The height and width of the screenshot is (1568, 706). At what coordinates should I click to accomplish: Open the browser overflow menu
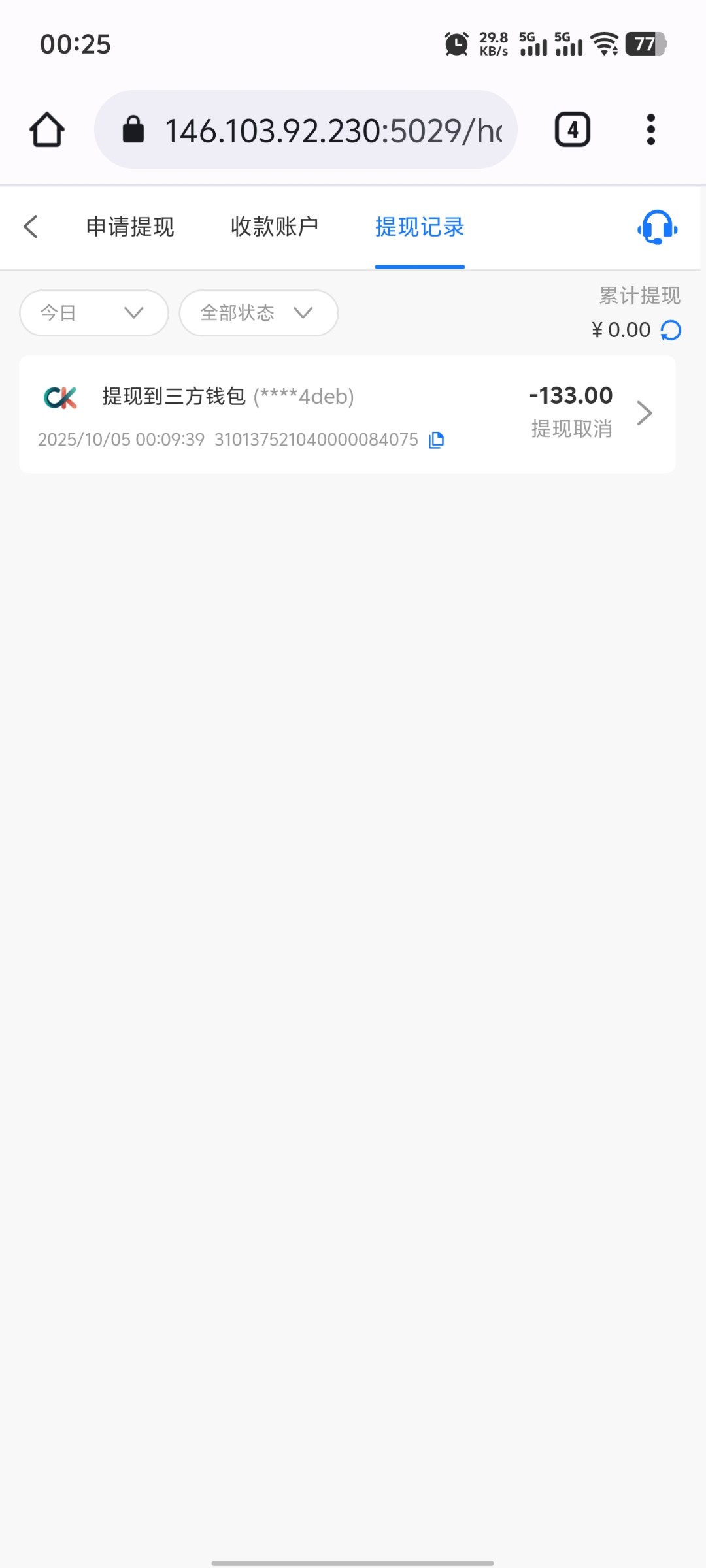click(650, 130)
